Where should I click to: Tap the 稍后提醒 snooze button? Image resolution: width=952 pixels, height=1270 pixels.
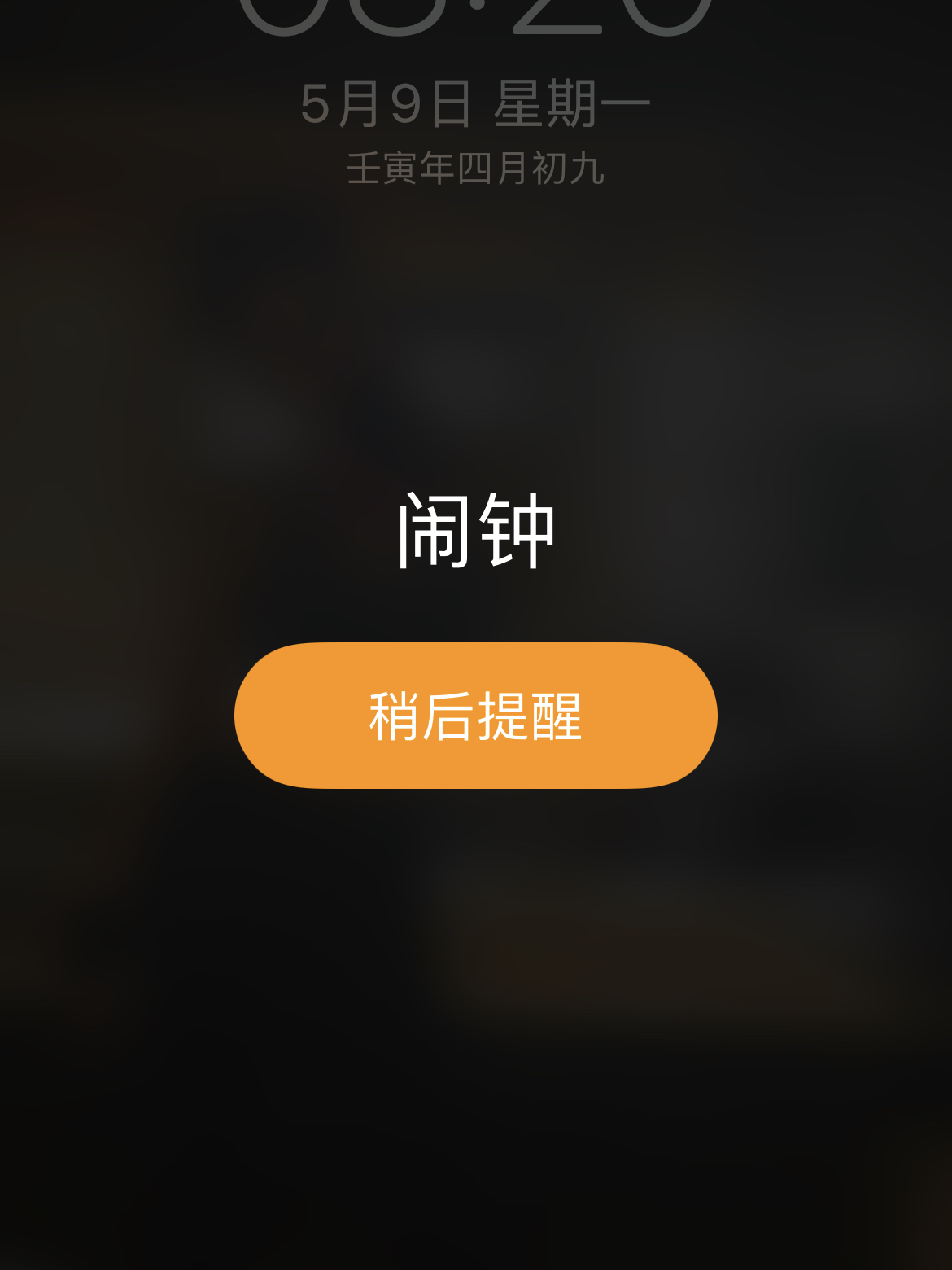click(x=476, y=716)
